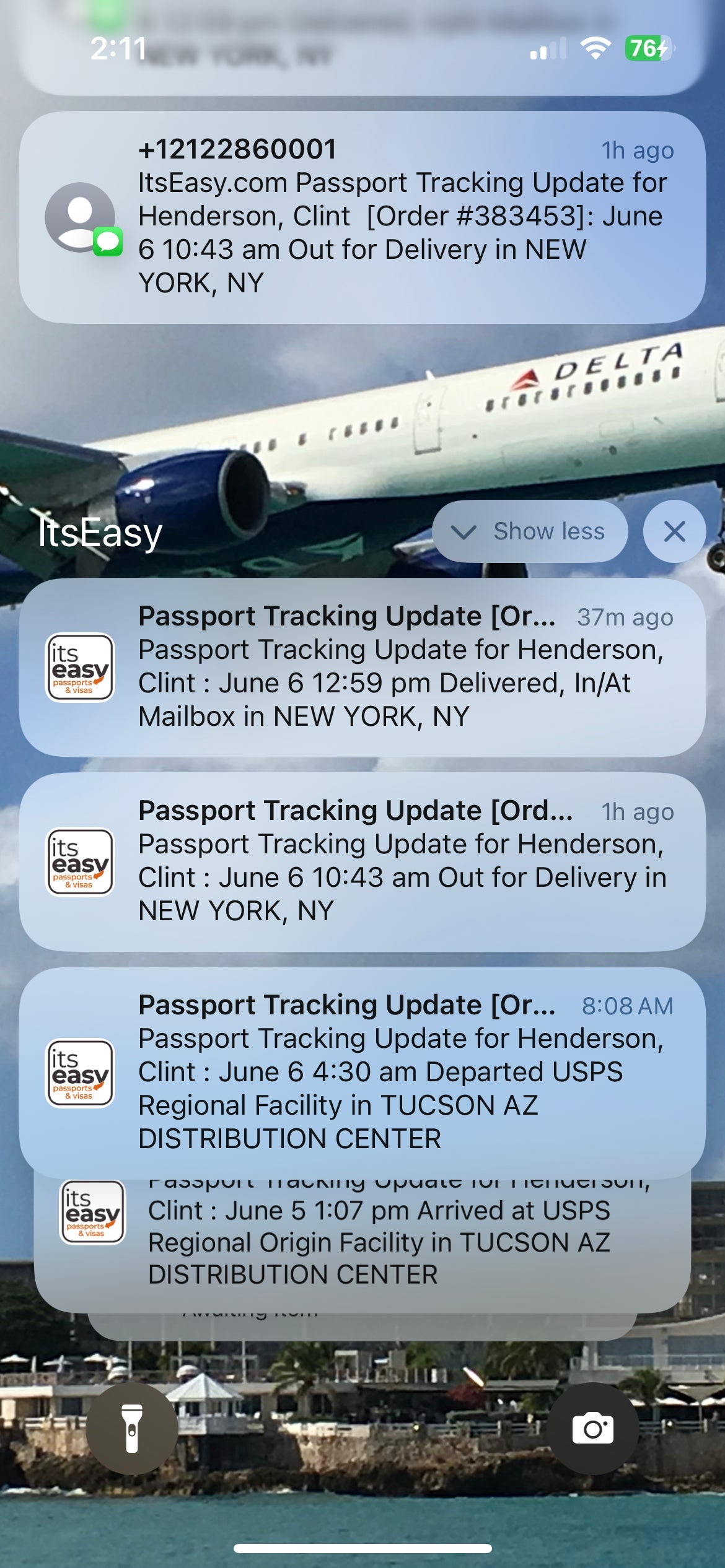Tap the contact avatar on the +12122860001 message
725x1568 pixels.
tap(81, 216)
